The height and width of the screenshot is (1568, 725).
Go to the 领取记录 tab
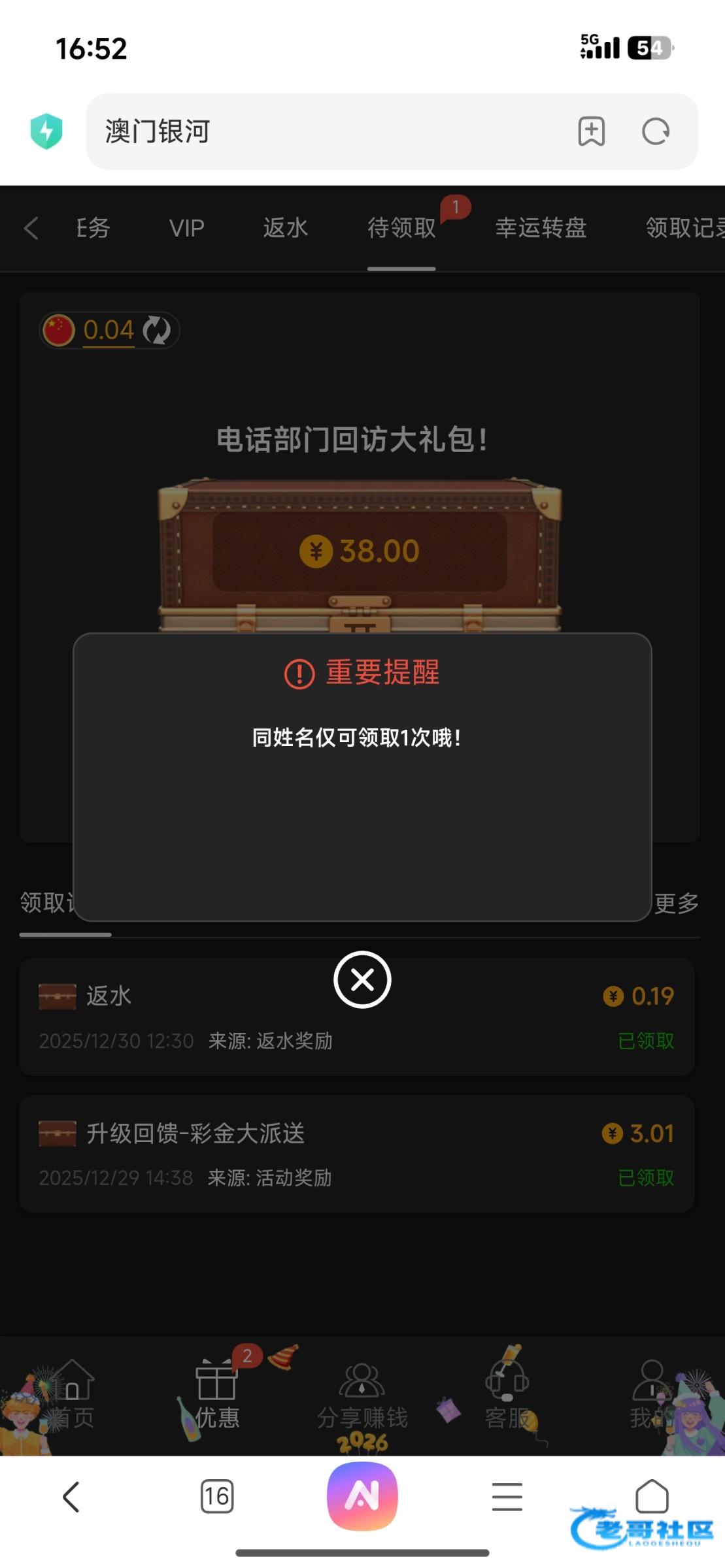(683, 228)
